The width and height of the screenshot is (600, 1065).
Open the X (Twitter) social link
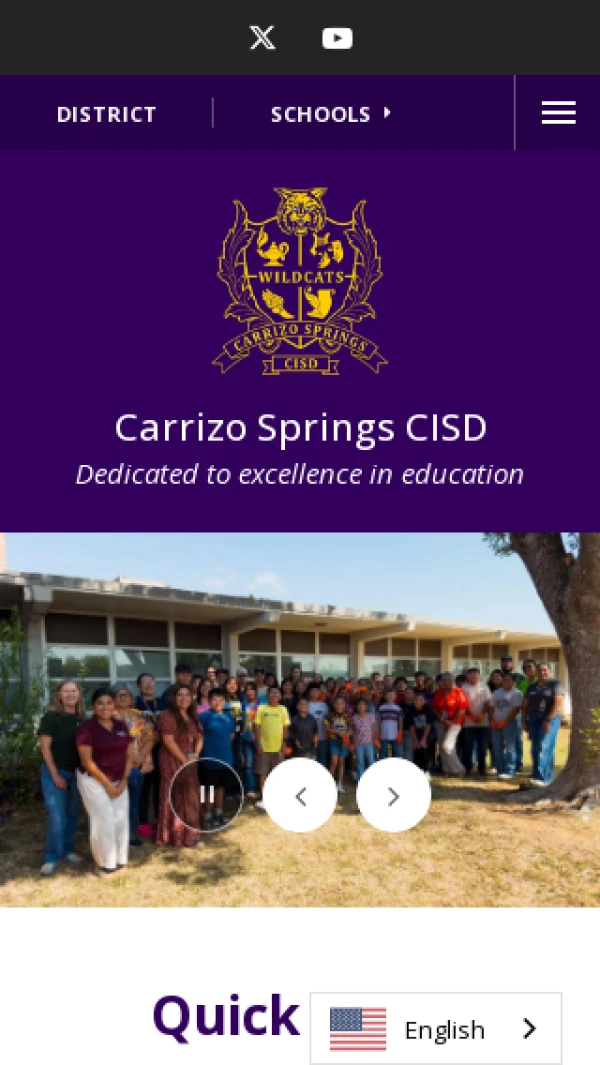(x=262, y=38)
